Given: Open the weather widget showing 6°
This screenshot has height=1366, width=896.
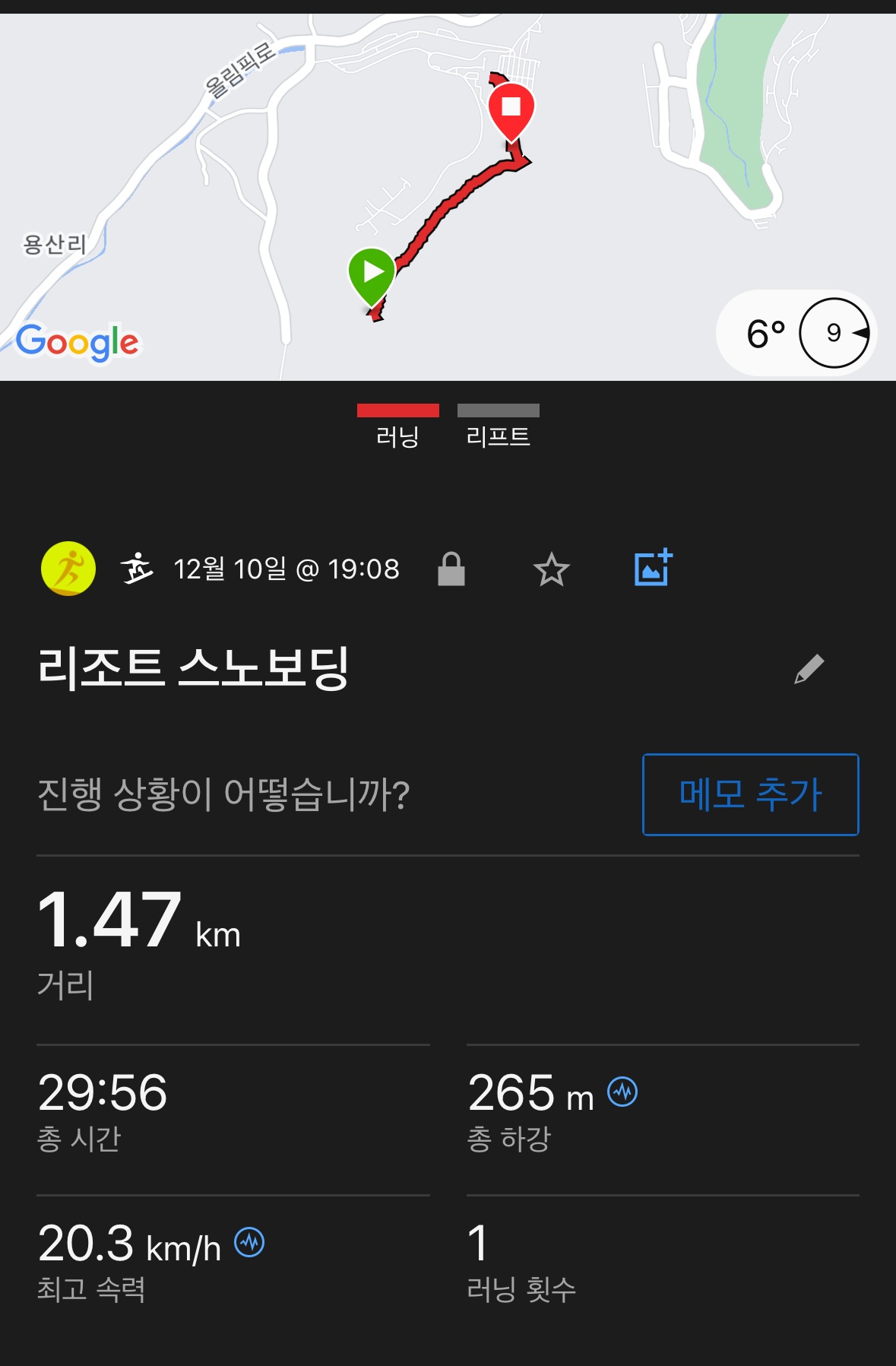Looking at the screenshot, I should [796, 333].
